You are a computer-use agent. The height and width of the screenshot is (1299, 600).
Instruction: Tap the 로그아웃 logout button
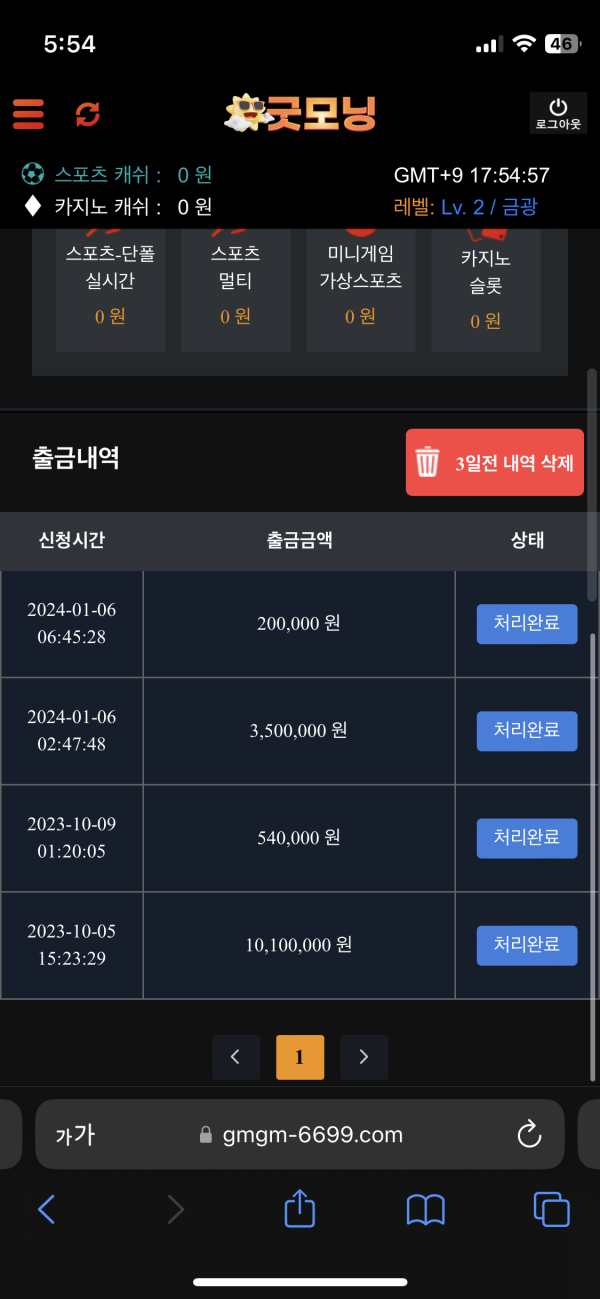coord(558,113)
